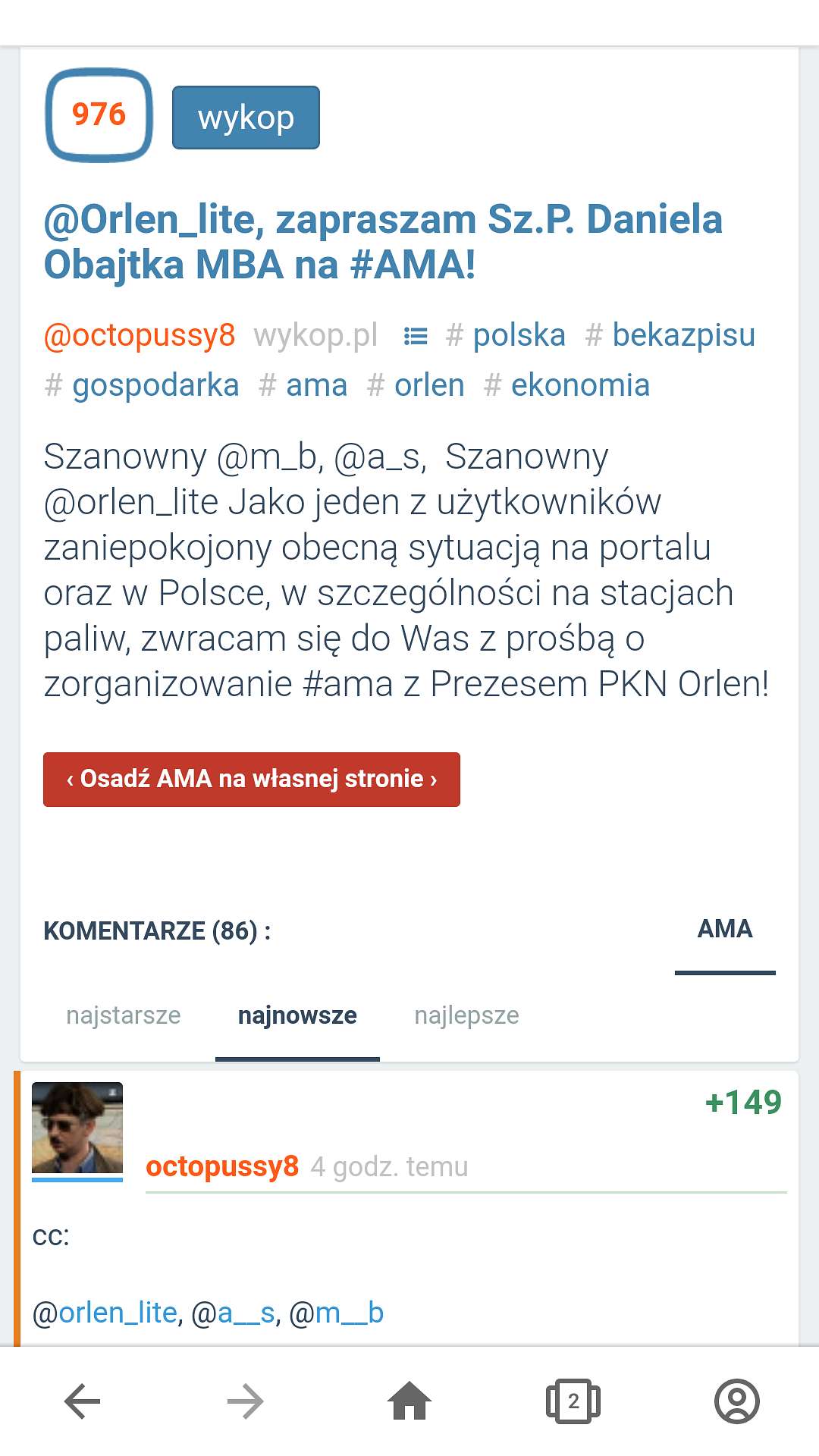Open commenter octopussy8's avatar
The image size is (819, 1456).
(x=77, y=1129)
